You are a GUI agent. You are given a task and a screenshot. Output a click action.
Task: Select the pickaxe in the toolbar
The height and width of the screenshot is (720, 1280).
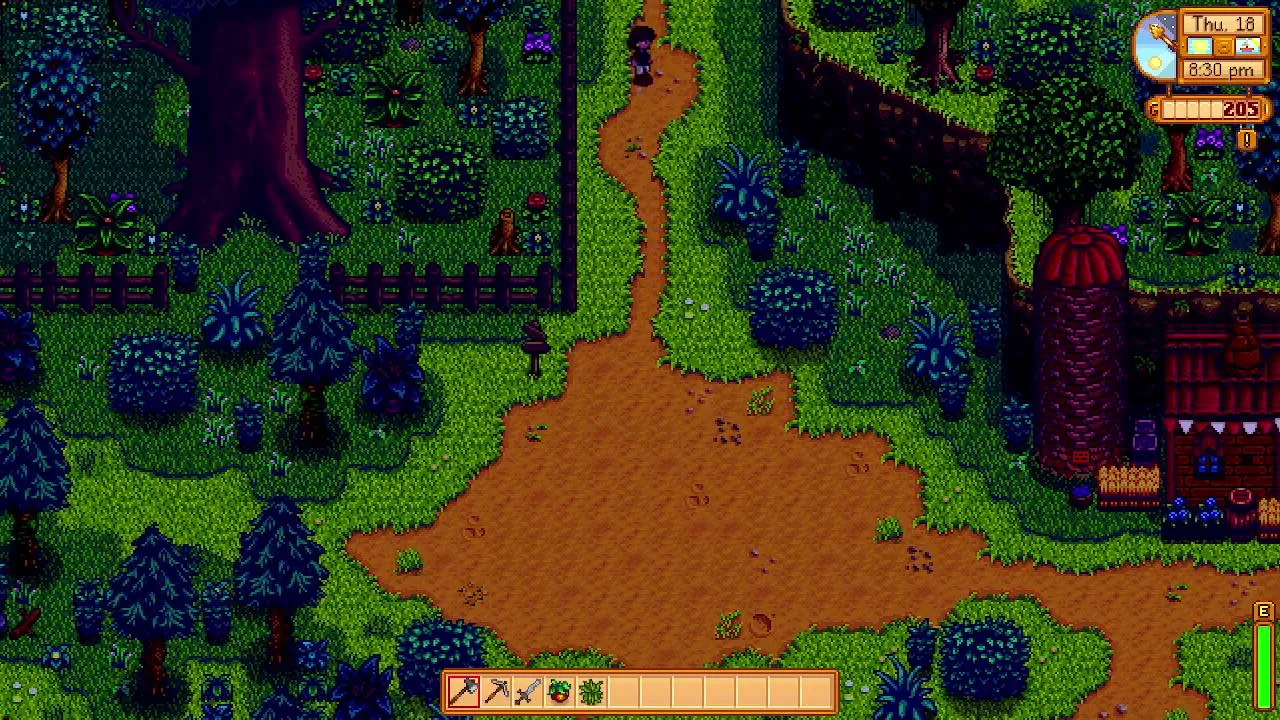tap(496, 691)
